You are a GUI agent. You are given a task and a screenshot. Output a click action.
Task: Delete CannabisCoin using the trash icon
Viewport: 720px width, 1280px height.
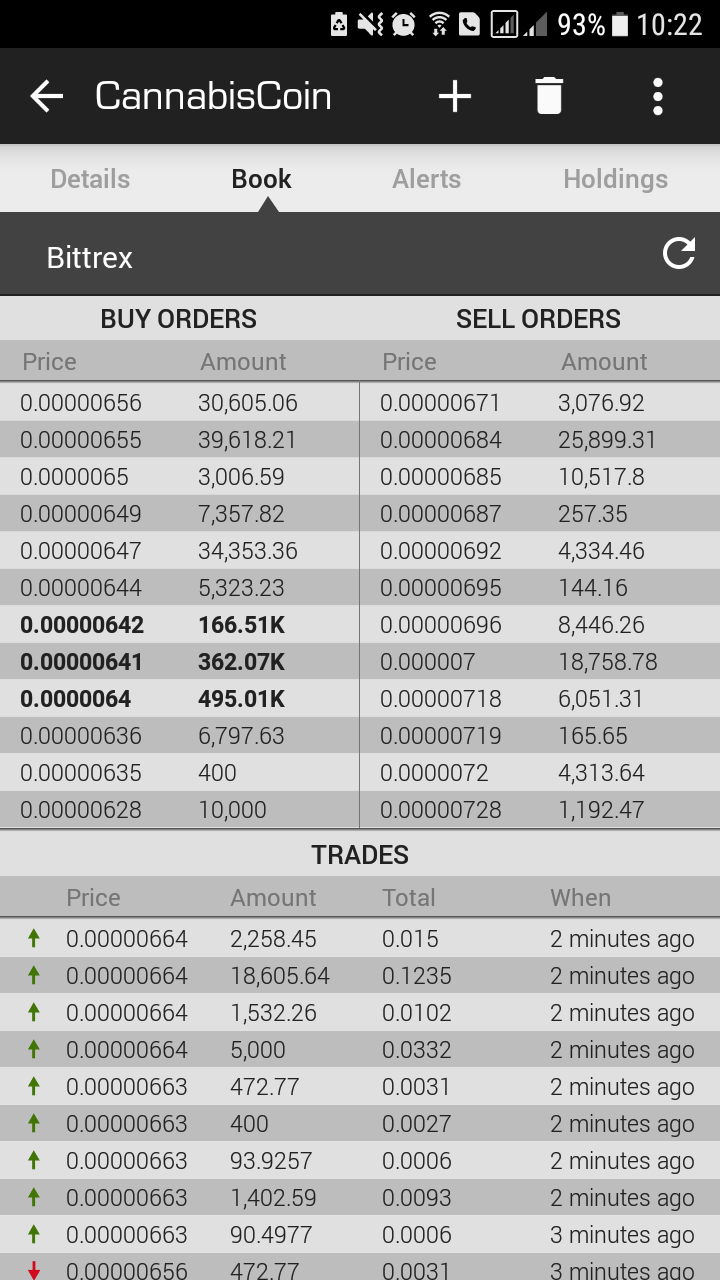[x=549, y=97]
